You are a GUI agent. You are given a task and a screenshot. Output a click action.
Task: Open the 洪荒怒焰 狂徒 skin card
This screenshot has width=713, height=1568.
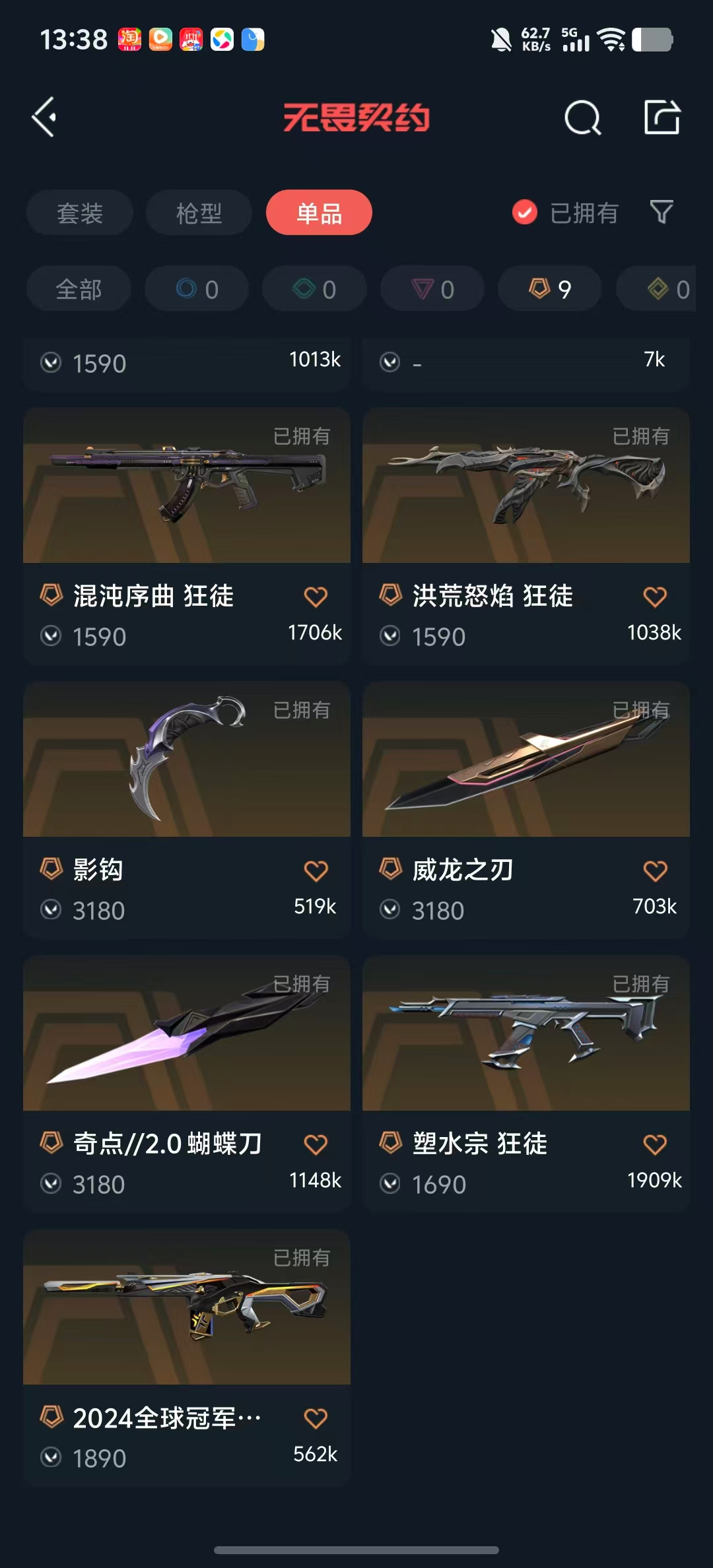[x=526, y=536]
